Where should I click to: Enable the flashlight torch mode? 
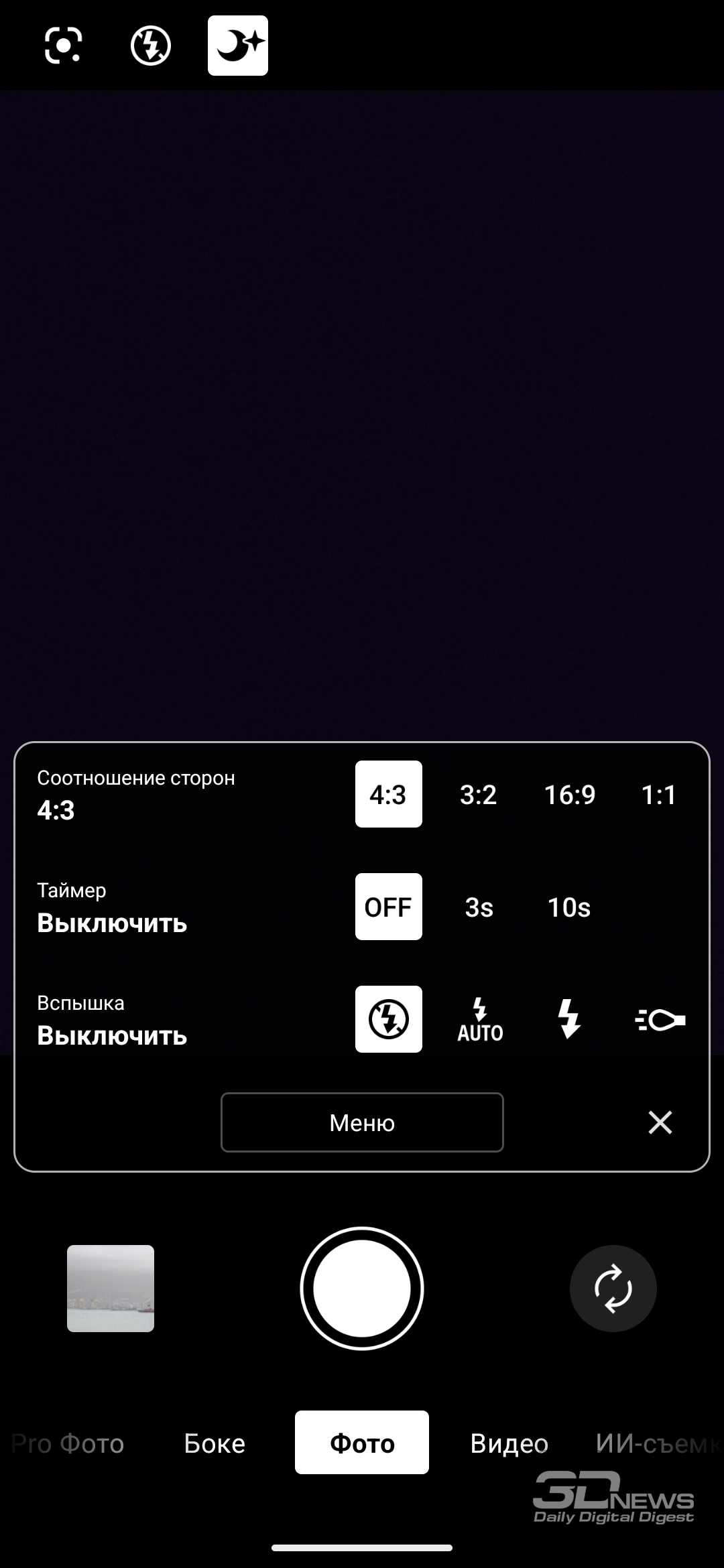[x=660, y=1020]
